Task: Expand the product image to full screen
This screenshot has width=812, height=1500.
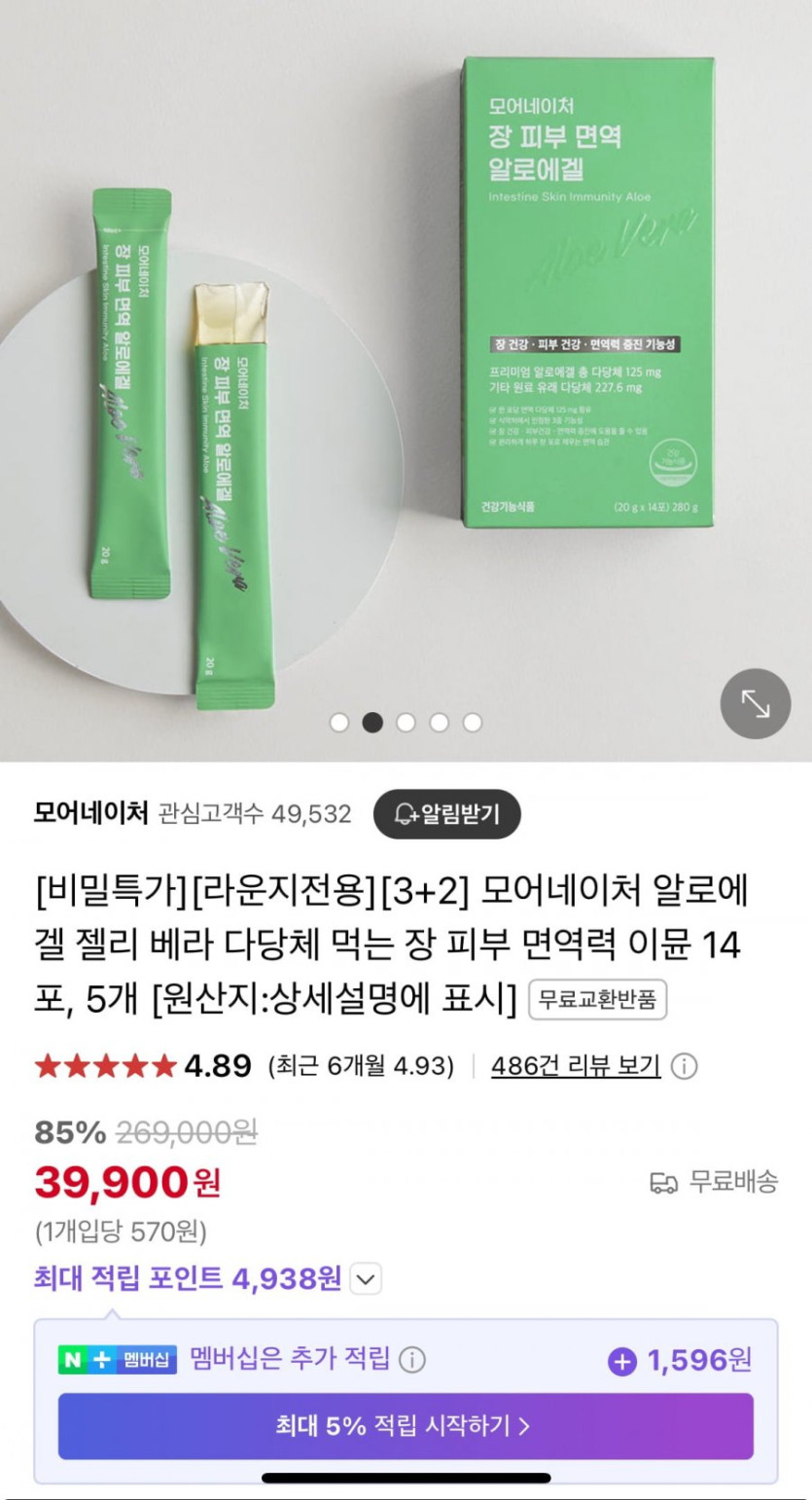Action: click(755, 703)
